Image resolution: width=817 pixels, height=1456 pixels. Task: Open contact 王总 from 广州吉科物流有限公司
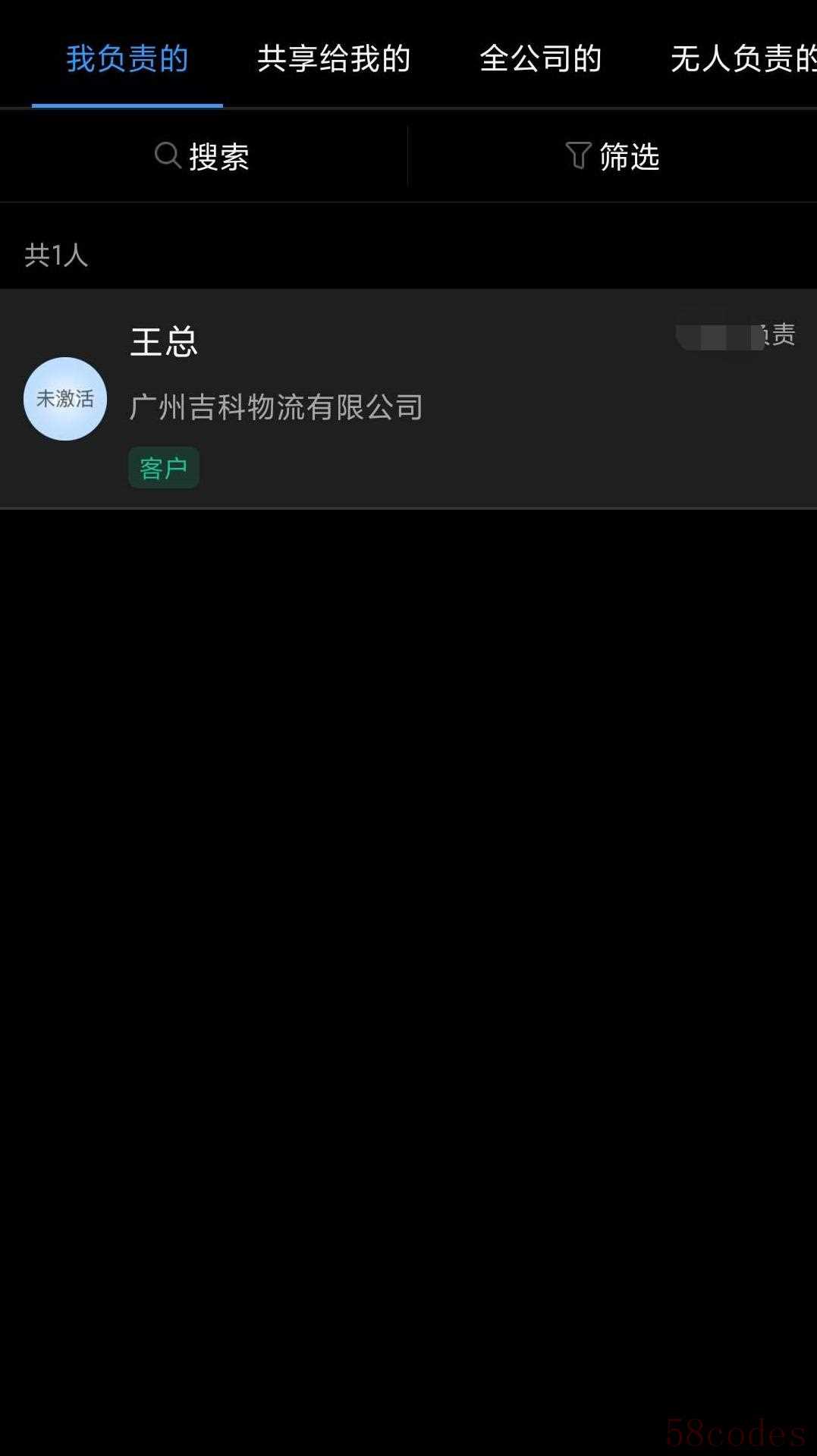tap(408, 399)
